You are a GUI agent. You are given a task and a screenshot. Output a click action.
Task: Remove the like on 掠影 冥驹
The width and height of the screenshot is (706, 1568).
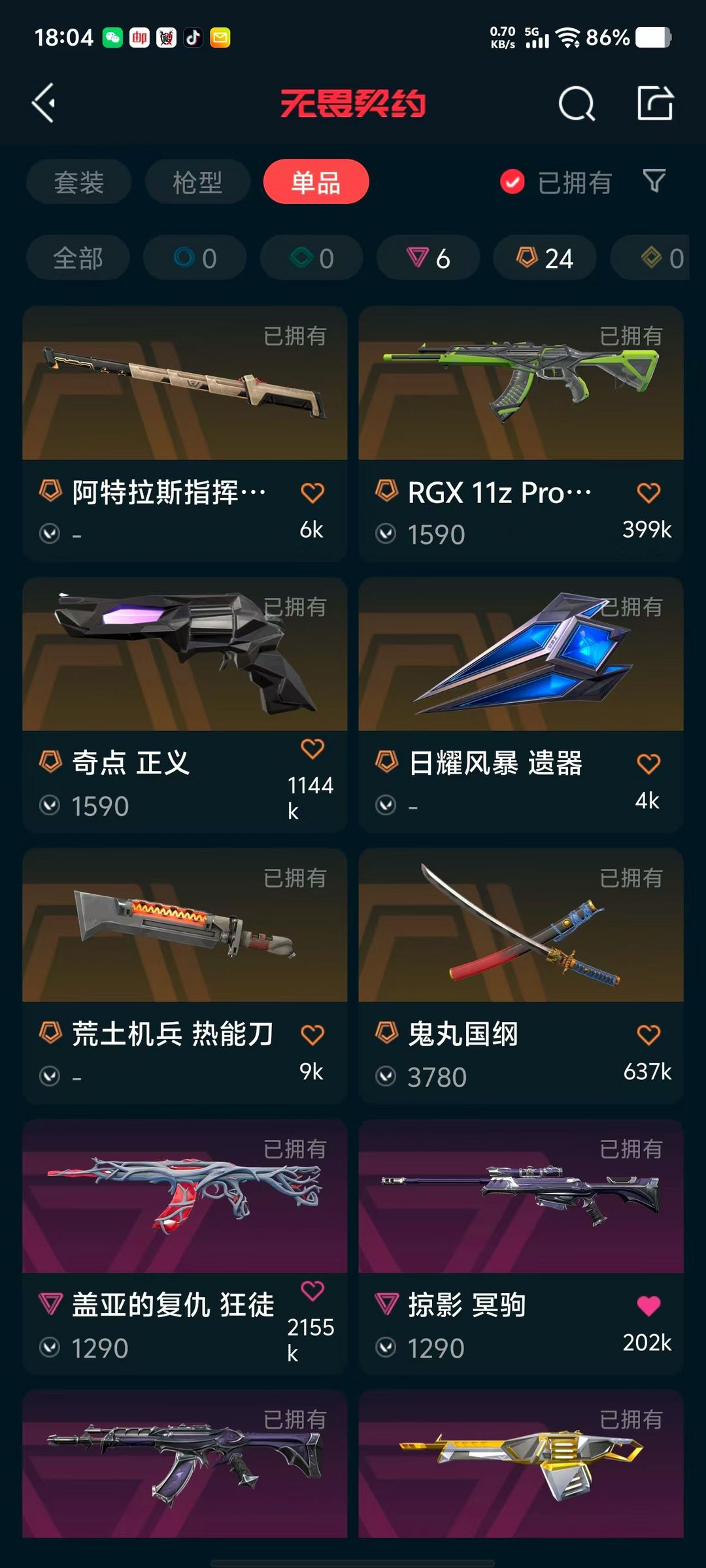[x=648, y=1306]
